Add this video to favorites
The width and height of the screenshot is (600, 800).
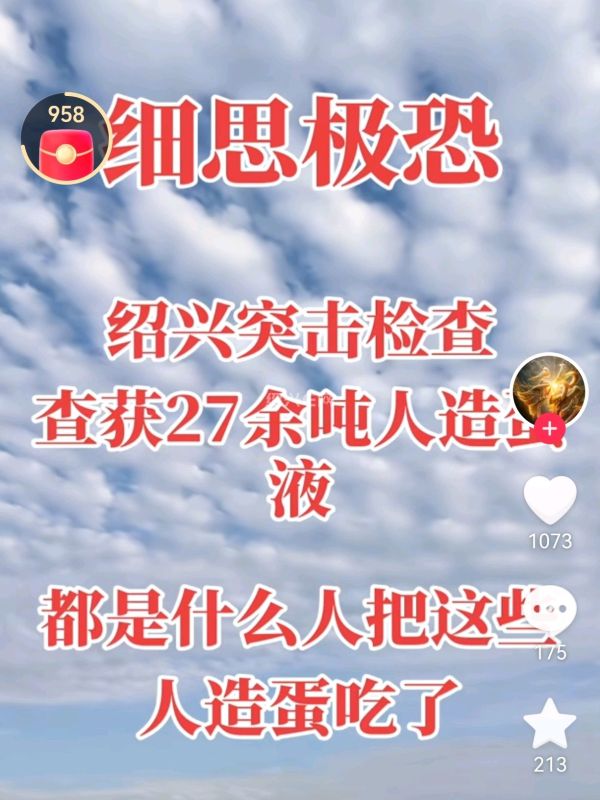(x=550, y=723)
